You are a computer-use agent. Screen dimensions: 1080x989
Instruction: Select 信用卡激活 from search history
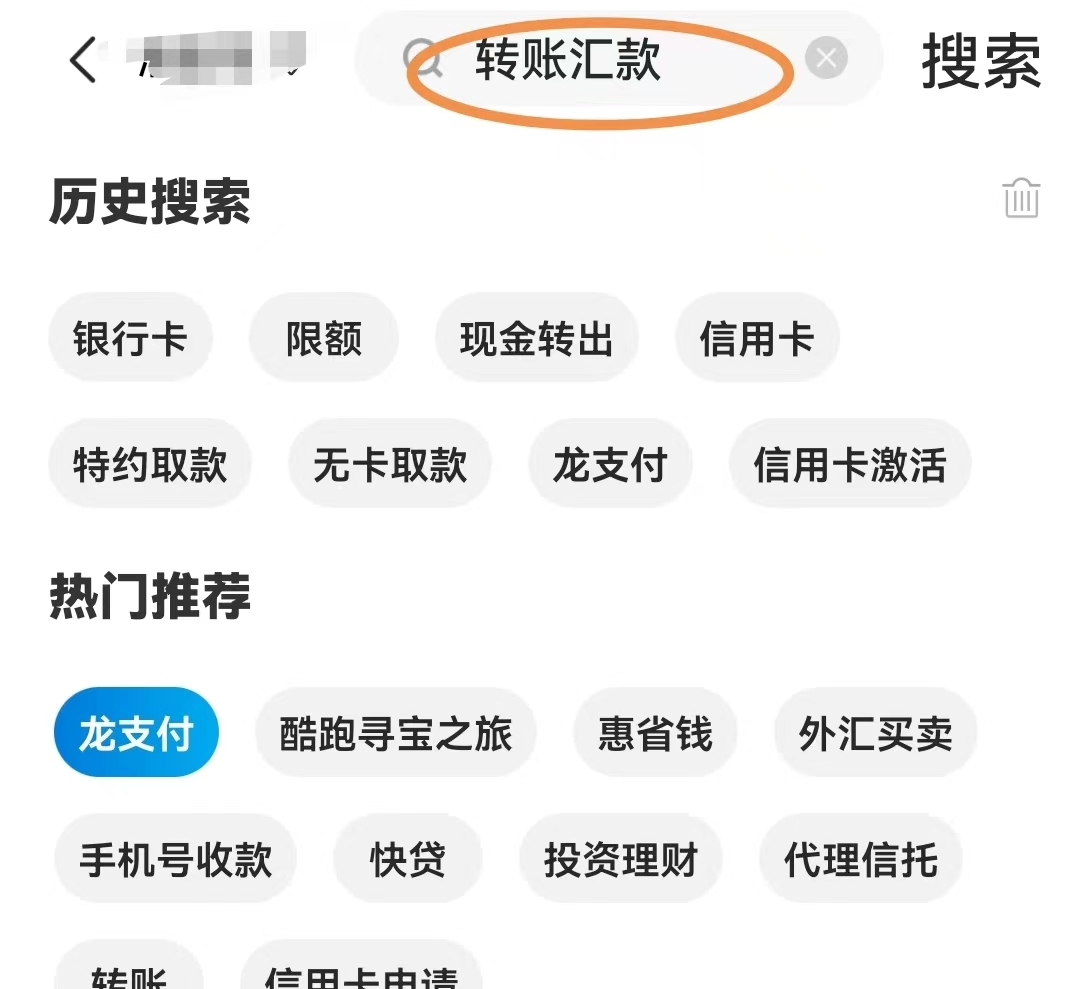coord(850,465)
